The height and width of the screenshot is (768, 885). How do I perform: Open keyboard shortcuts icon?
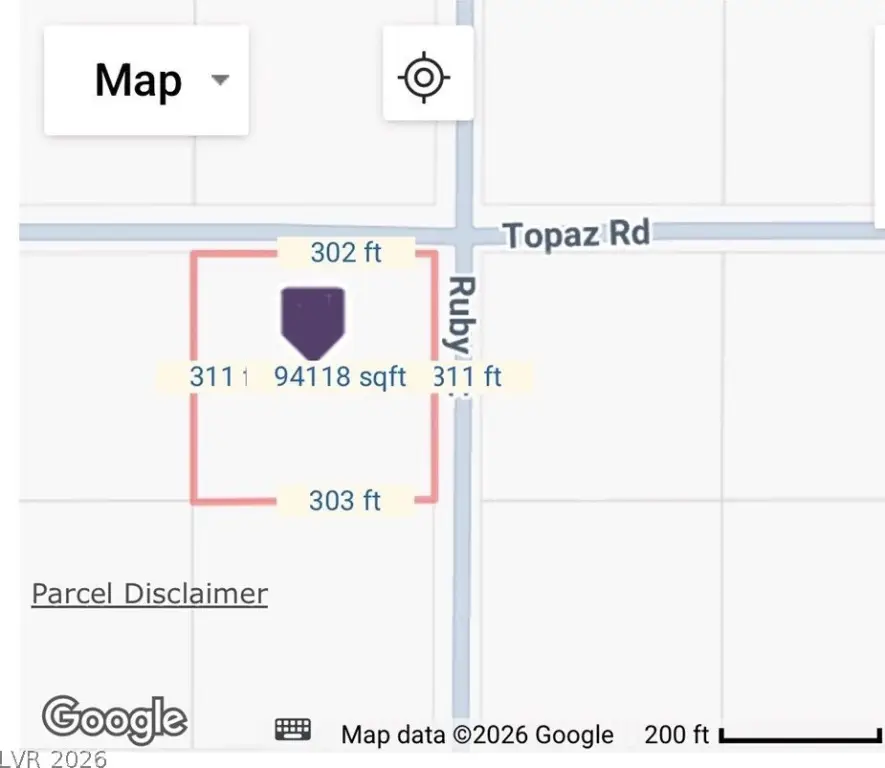click(294, 731)
